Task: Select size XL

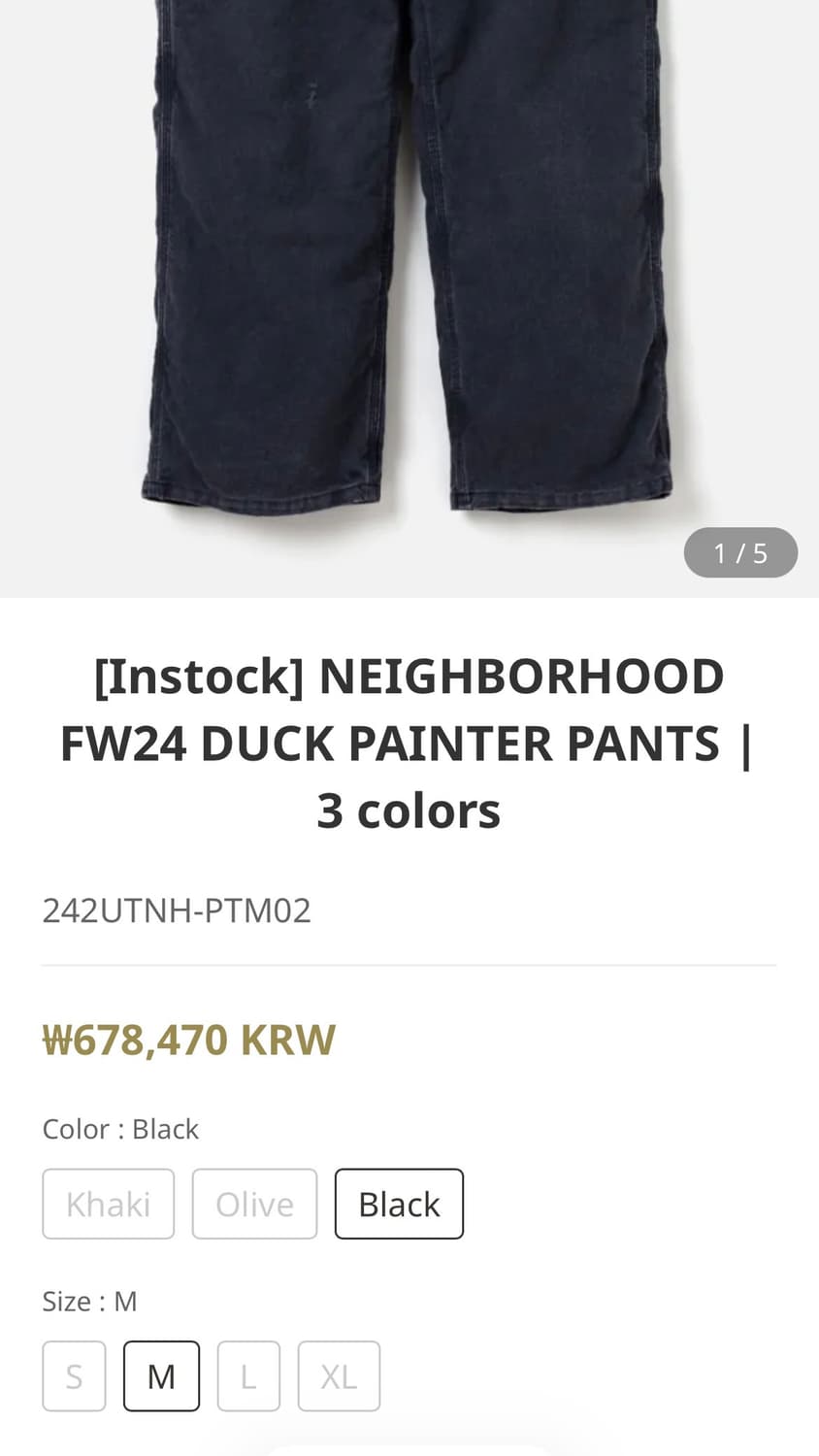Action: click(339, 1375)
